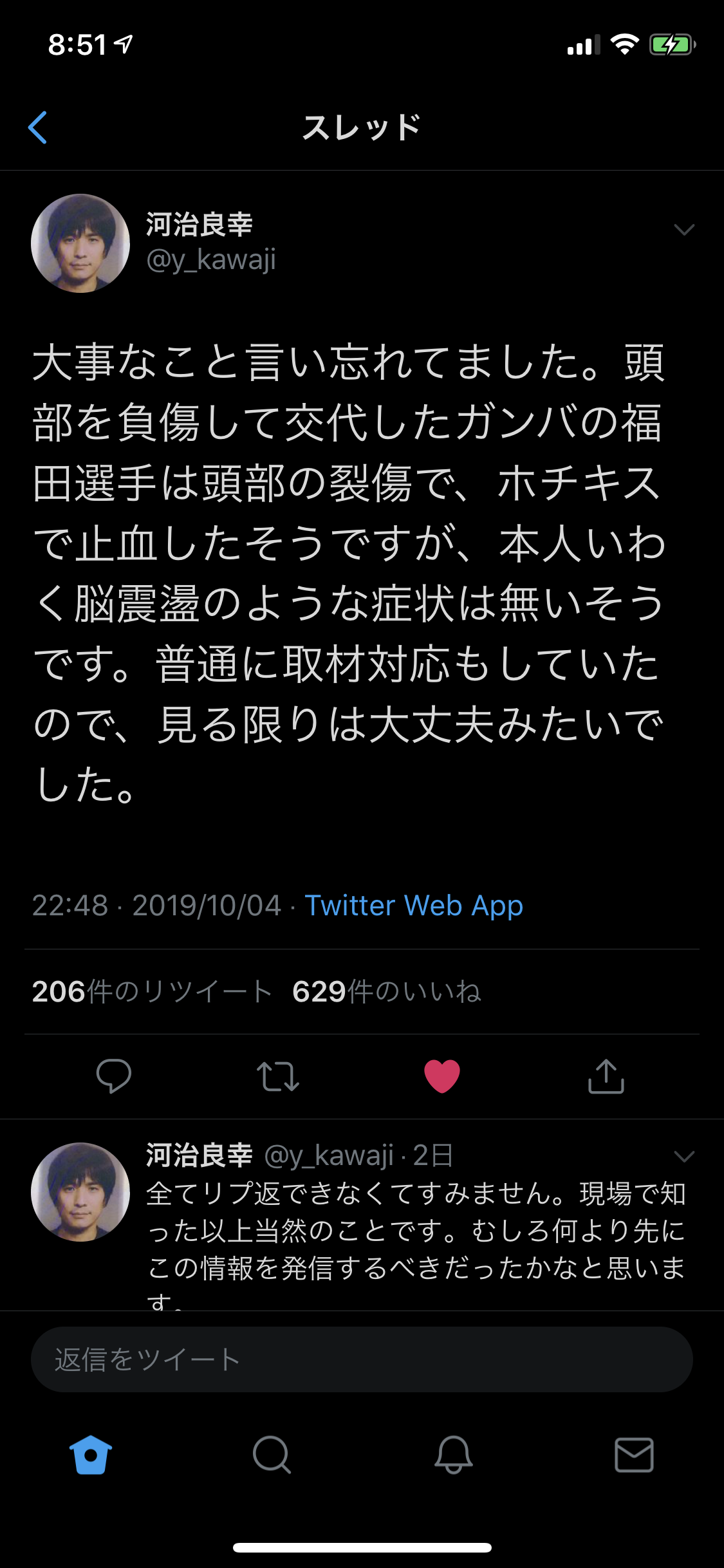Viewport: 724px width, 1568px height.
Task: Share the main tweet
Action: click(x=606, y=1076)
